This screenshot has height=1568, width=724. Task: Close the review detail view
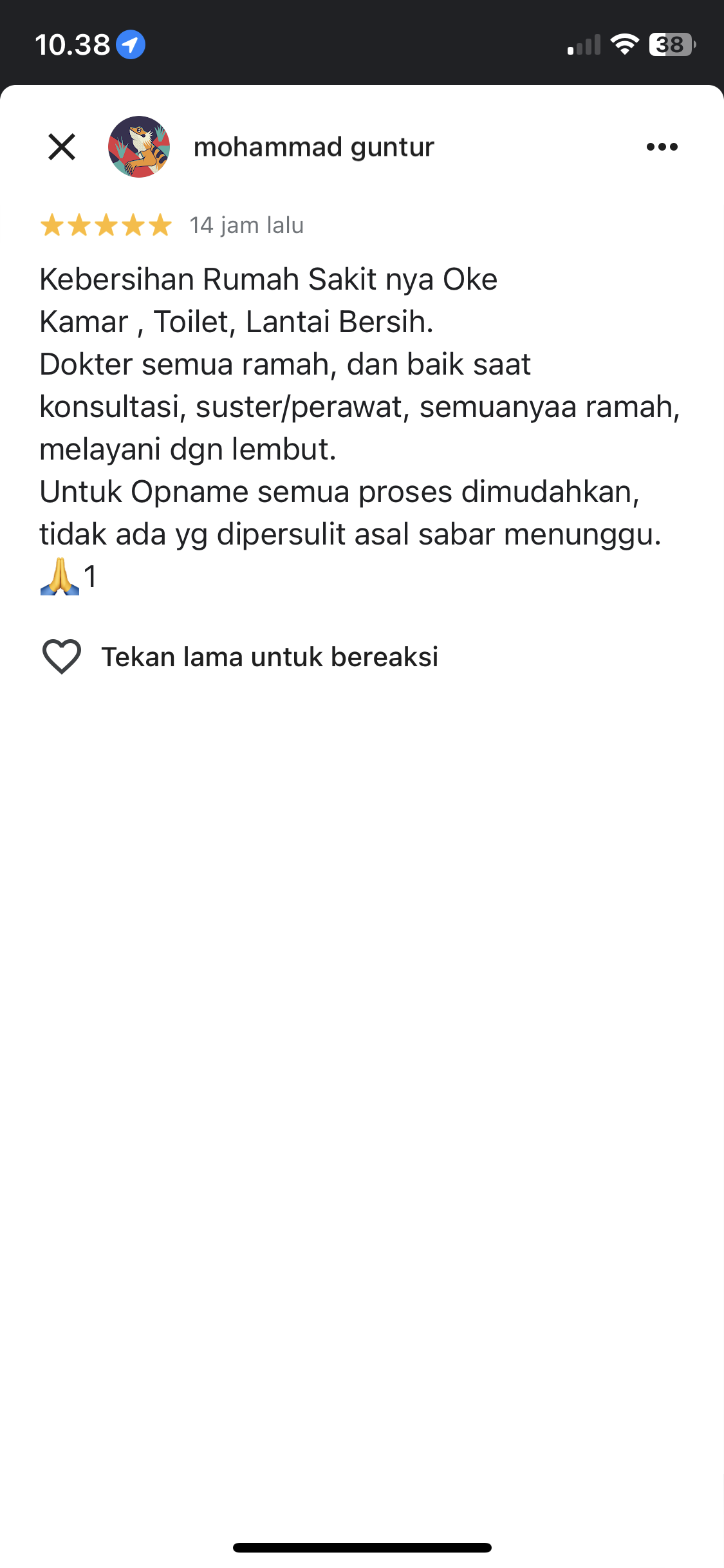pyautogui.click(x=62, y=147)
